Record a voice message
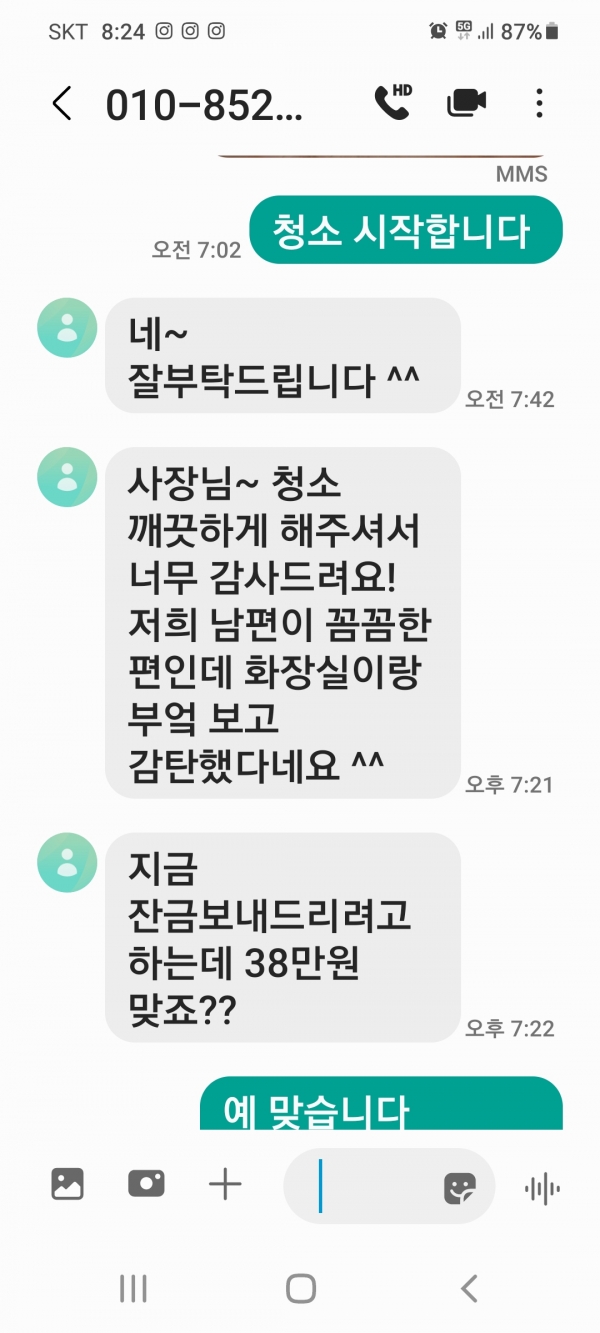The image size is (600, 1333). [542, 1188]
